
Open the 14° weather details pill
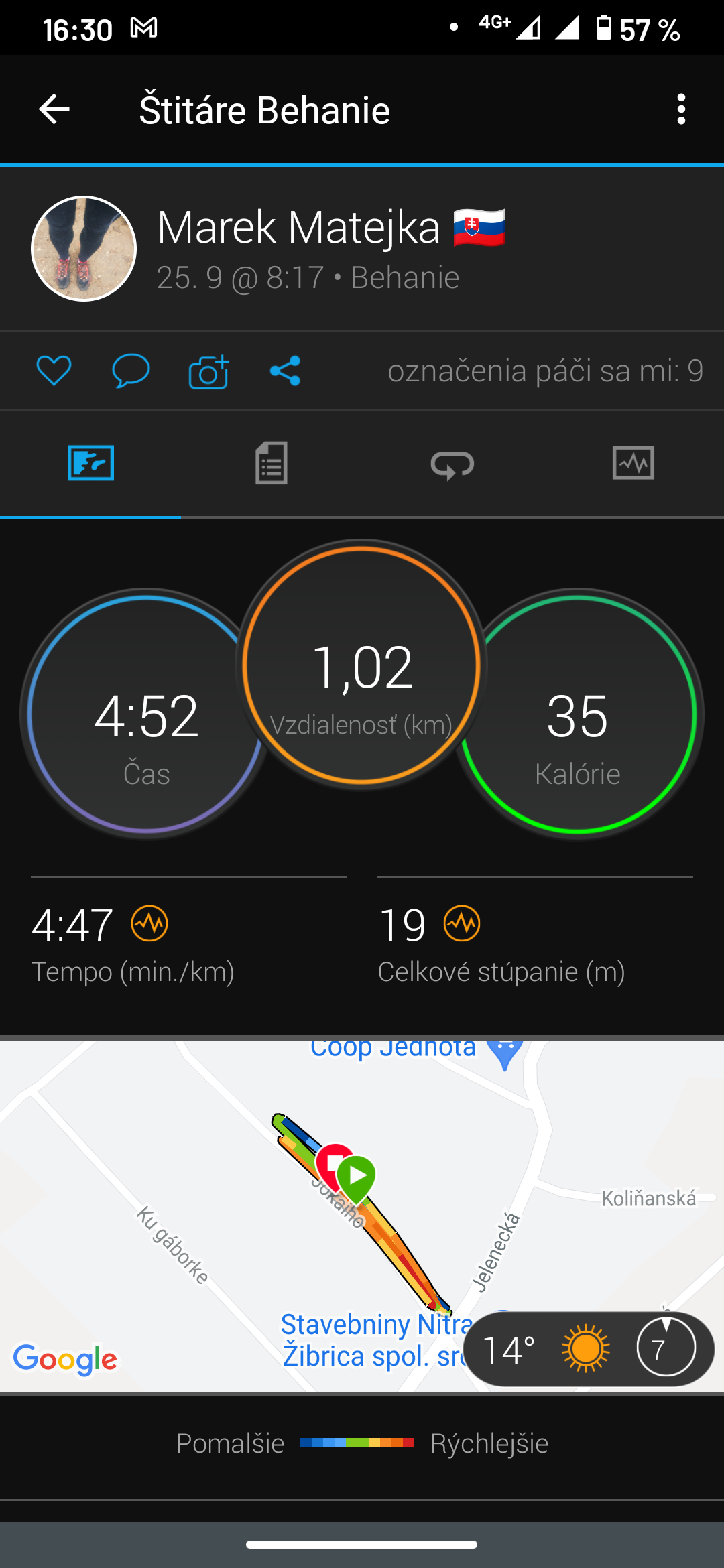[x=589, y=1349]
